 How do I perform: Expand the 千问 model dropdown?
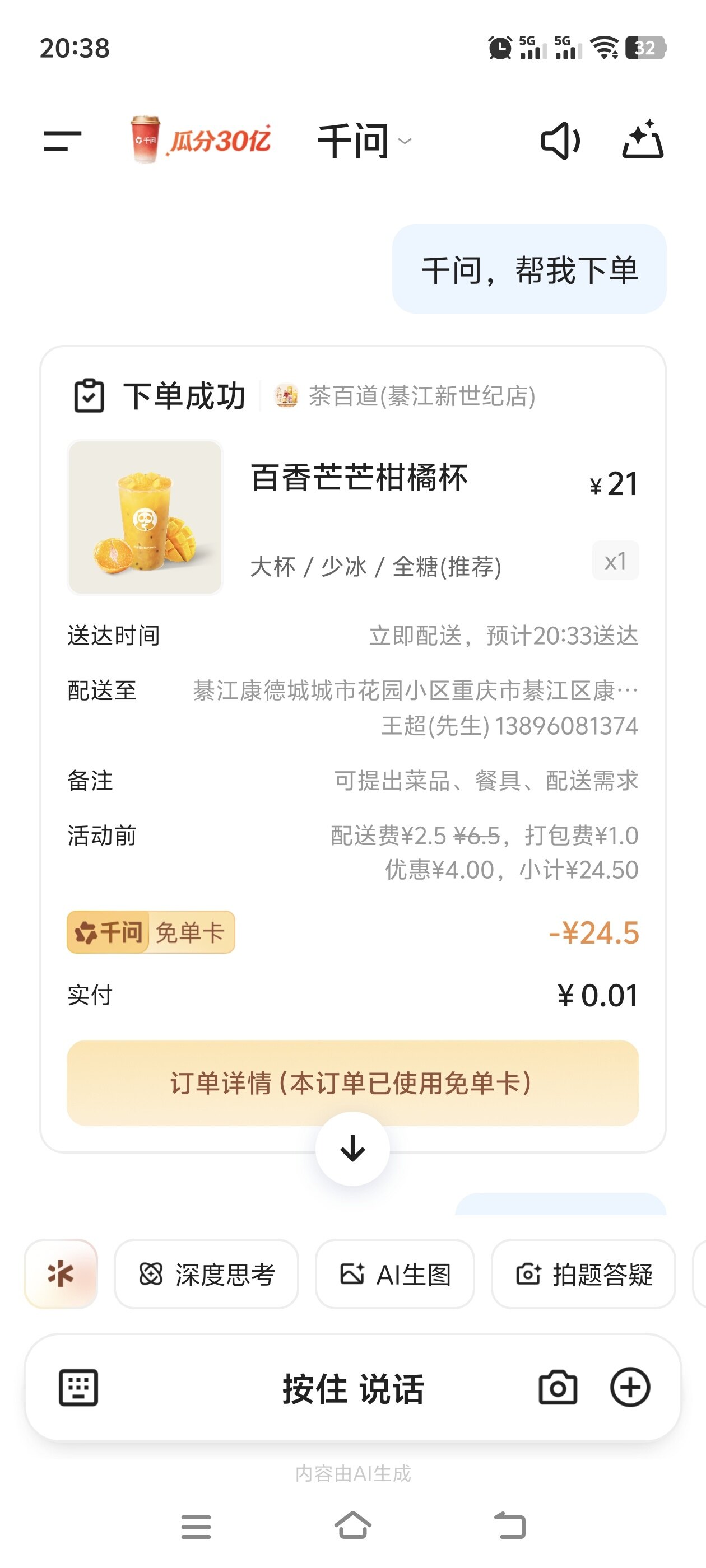click(364, 141)
